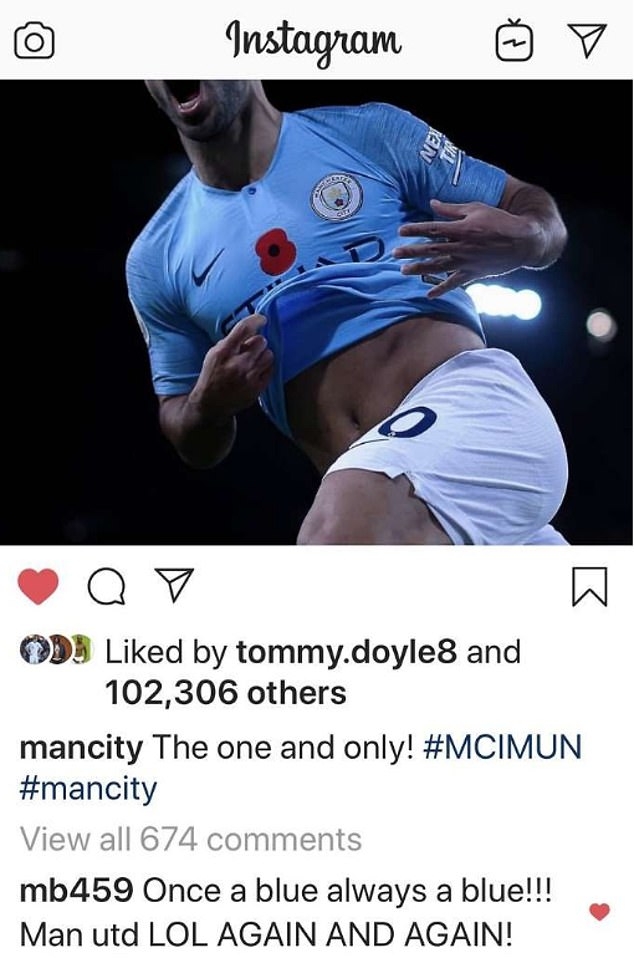Open mancity profile from caption

click(x=82, y=749)
